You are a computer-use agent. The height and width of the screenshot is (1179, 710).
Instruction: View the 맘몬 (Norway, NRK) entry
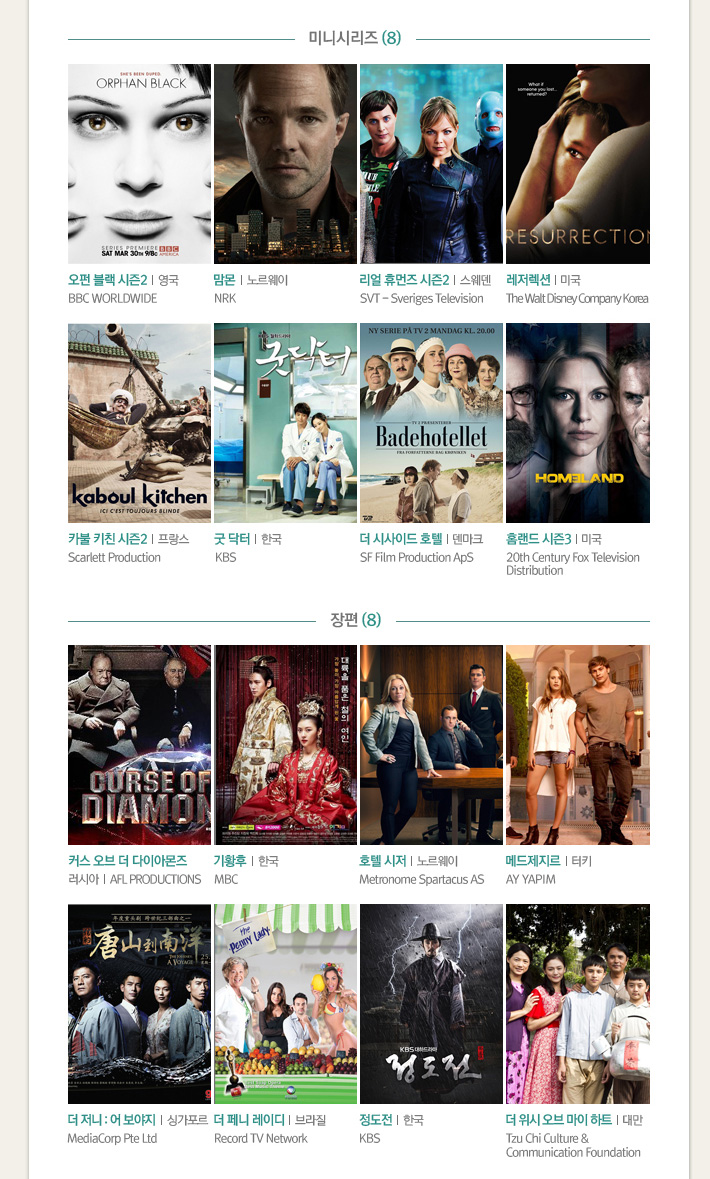[285, 164]
